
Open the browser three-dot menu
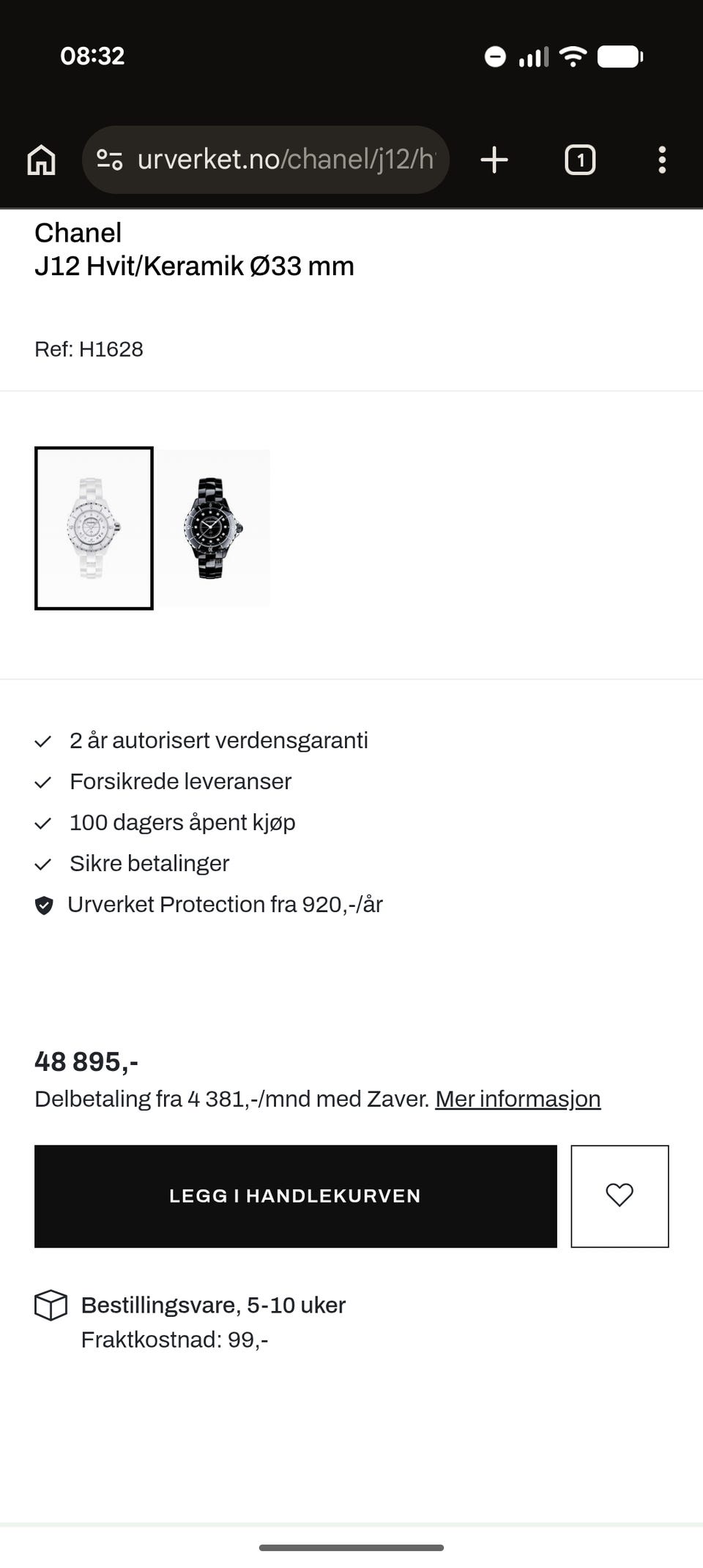pyautogui.click(x=663, y=160)
